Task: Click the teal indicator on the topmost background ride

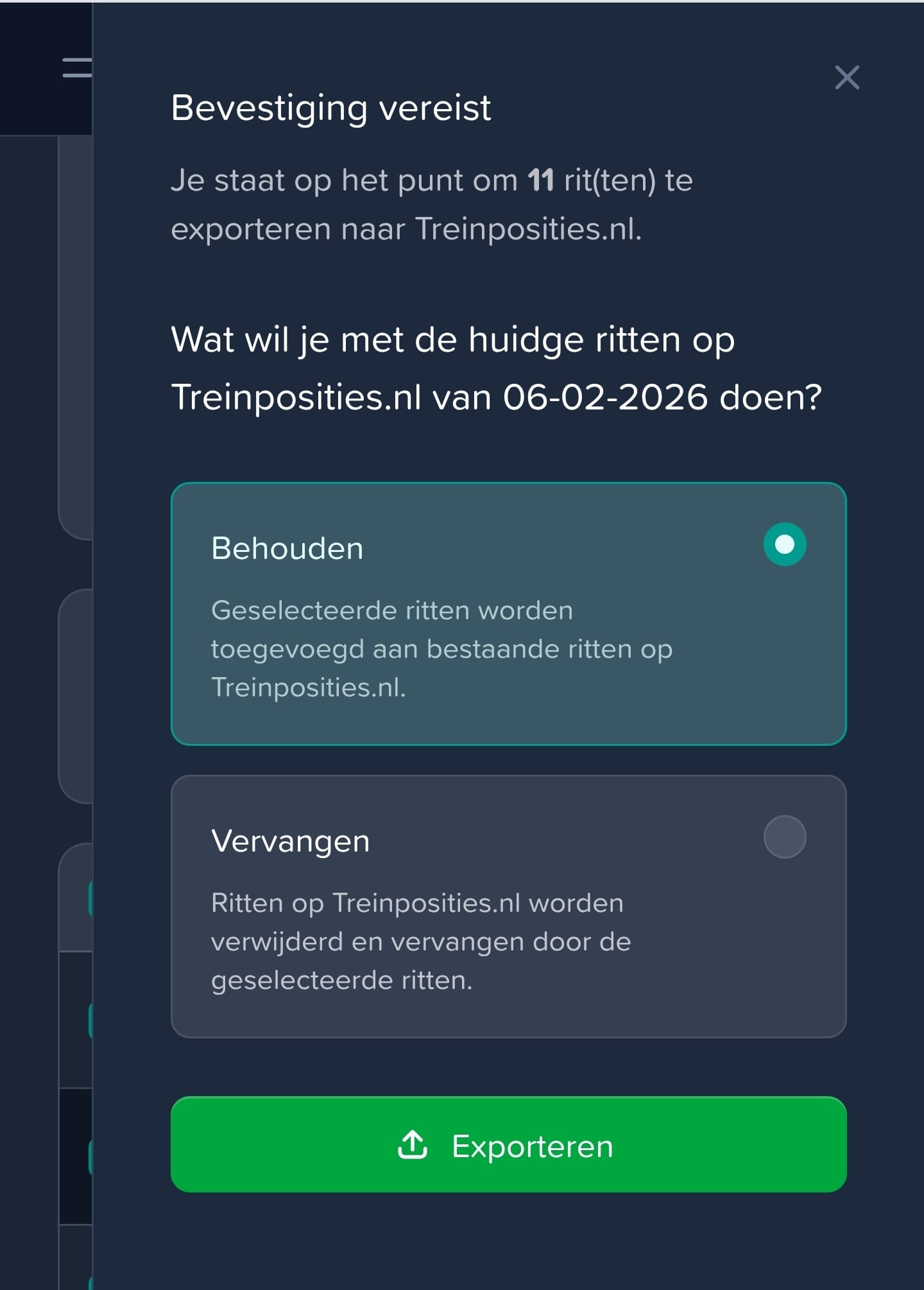Action: tap(89, 899)
